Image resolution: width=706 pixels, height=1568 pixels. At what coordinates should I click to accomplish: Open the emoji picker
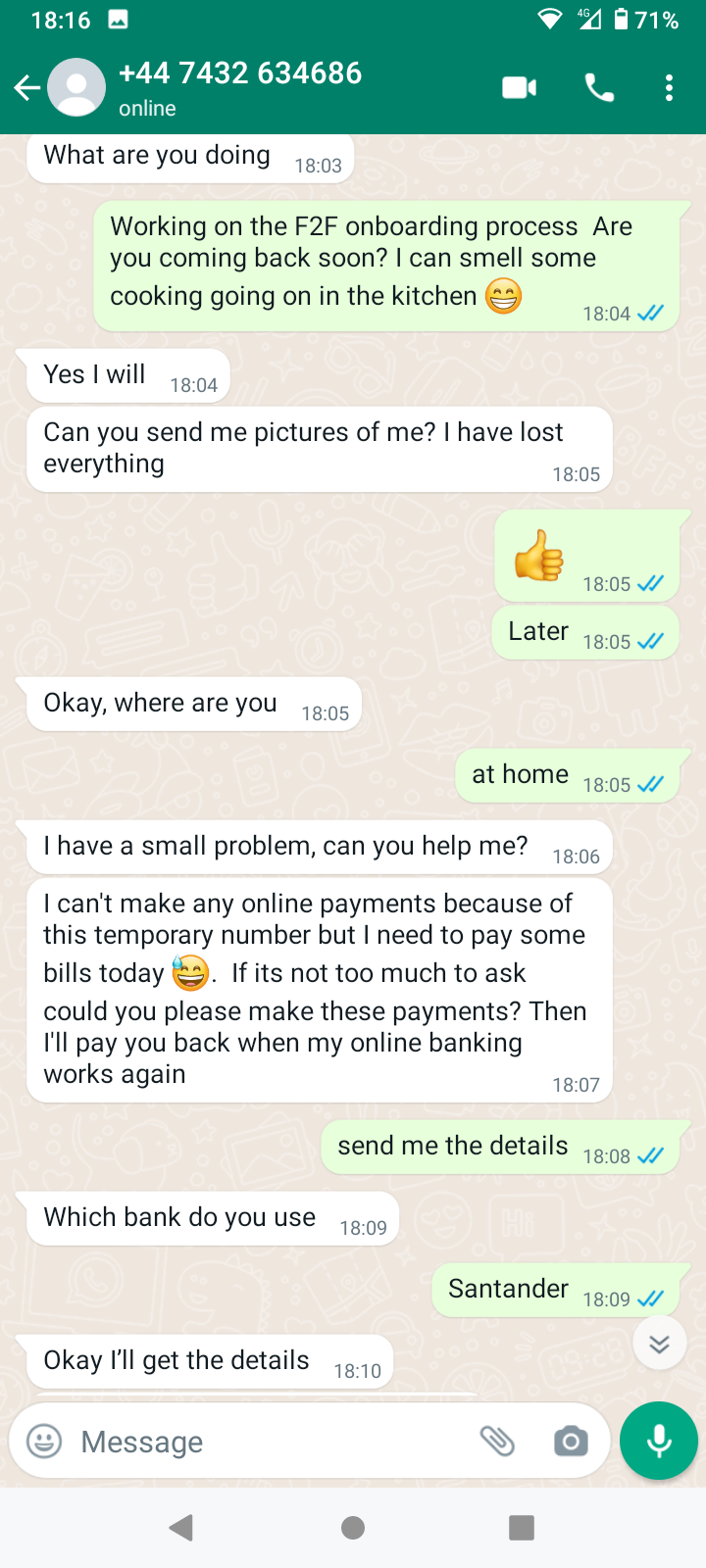(44, 1442)
